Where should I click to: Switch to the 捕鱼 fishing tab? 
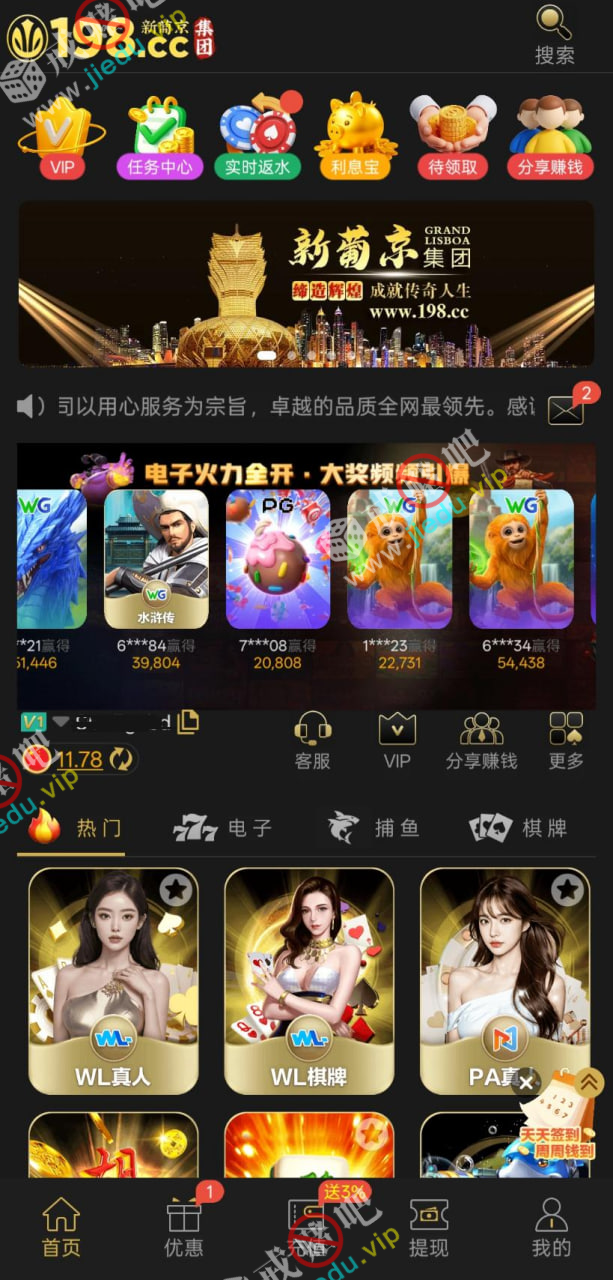click(373, 828)
